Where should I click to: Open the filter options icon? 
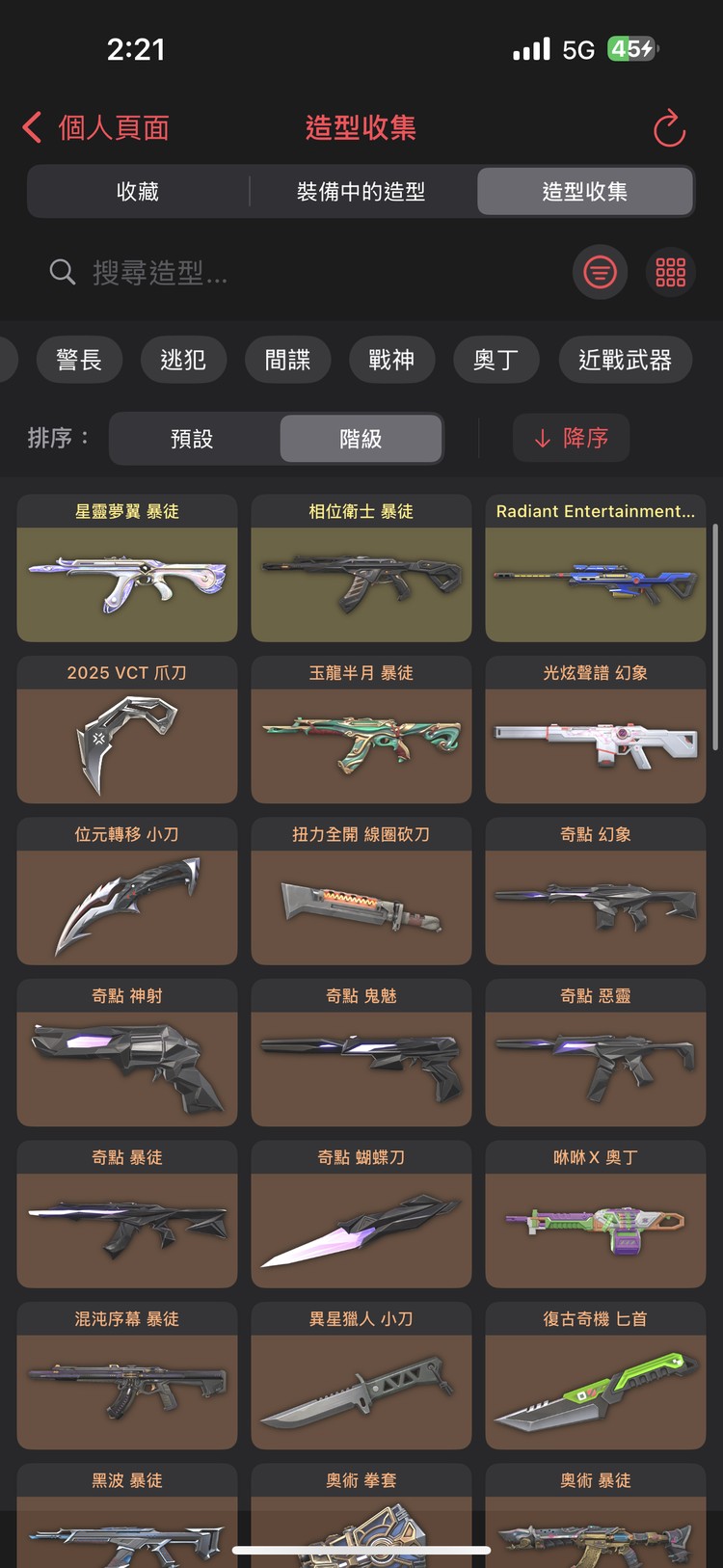tap(600, 273)
